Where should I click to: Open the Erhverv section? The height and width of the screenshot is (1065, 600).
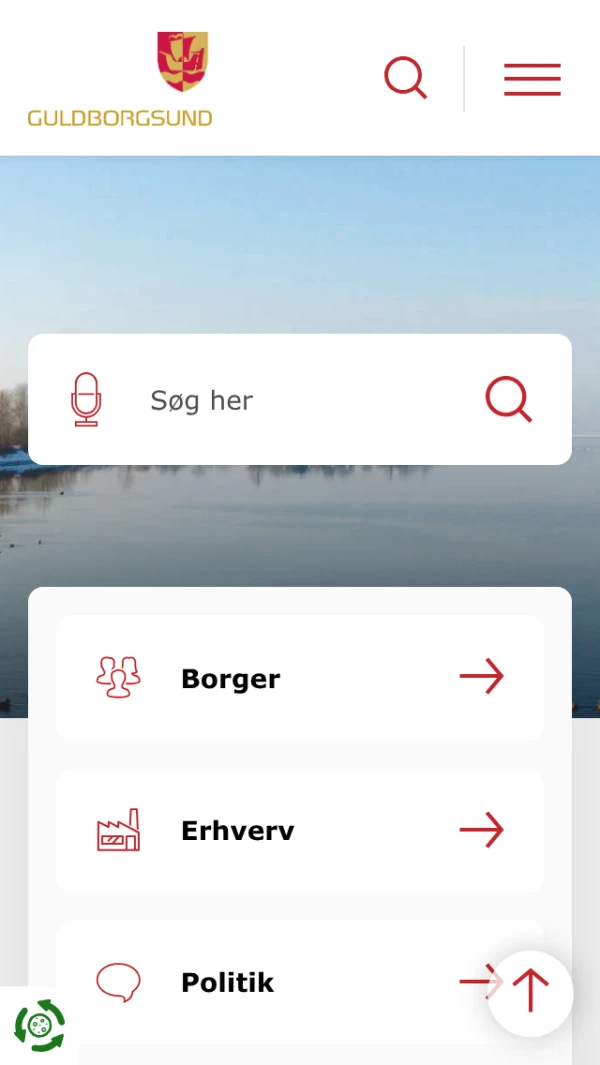300,830
